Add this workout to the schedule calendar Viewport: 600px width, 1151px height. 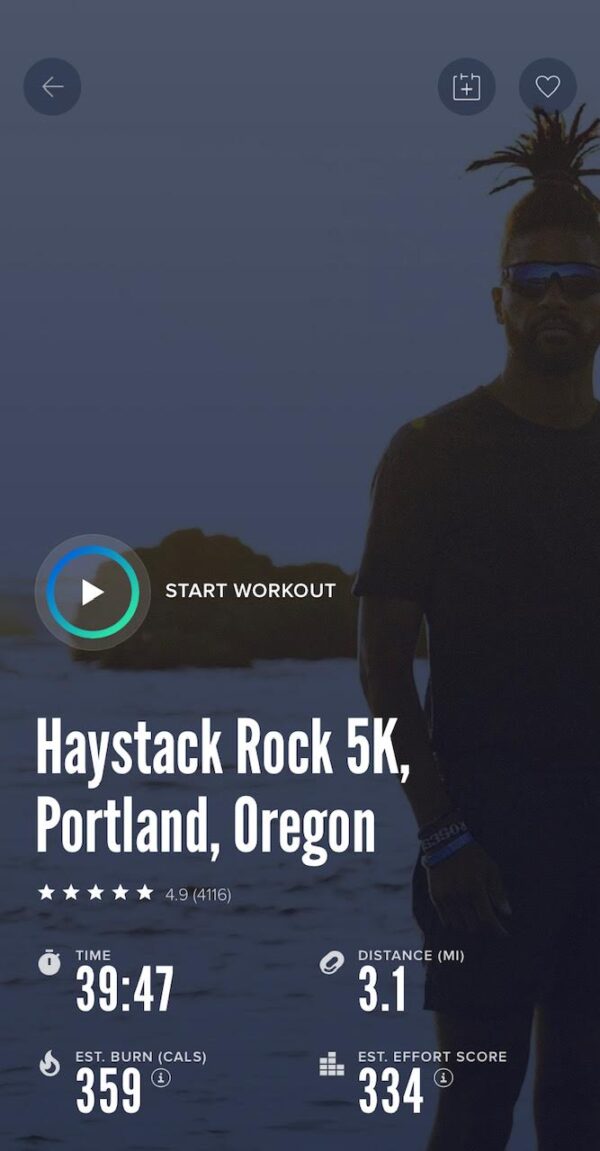467,87
